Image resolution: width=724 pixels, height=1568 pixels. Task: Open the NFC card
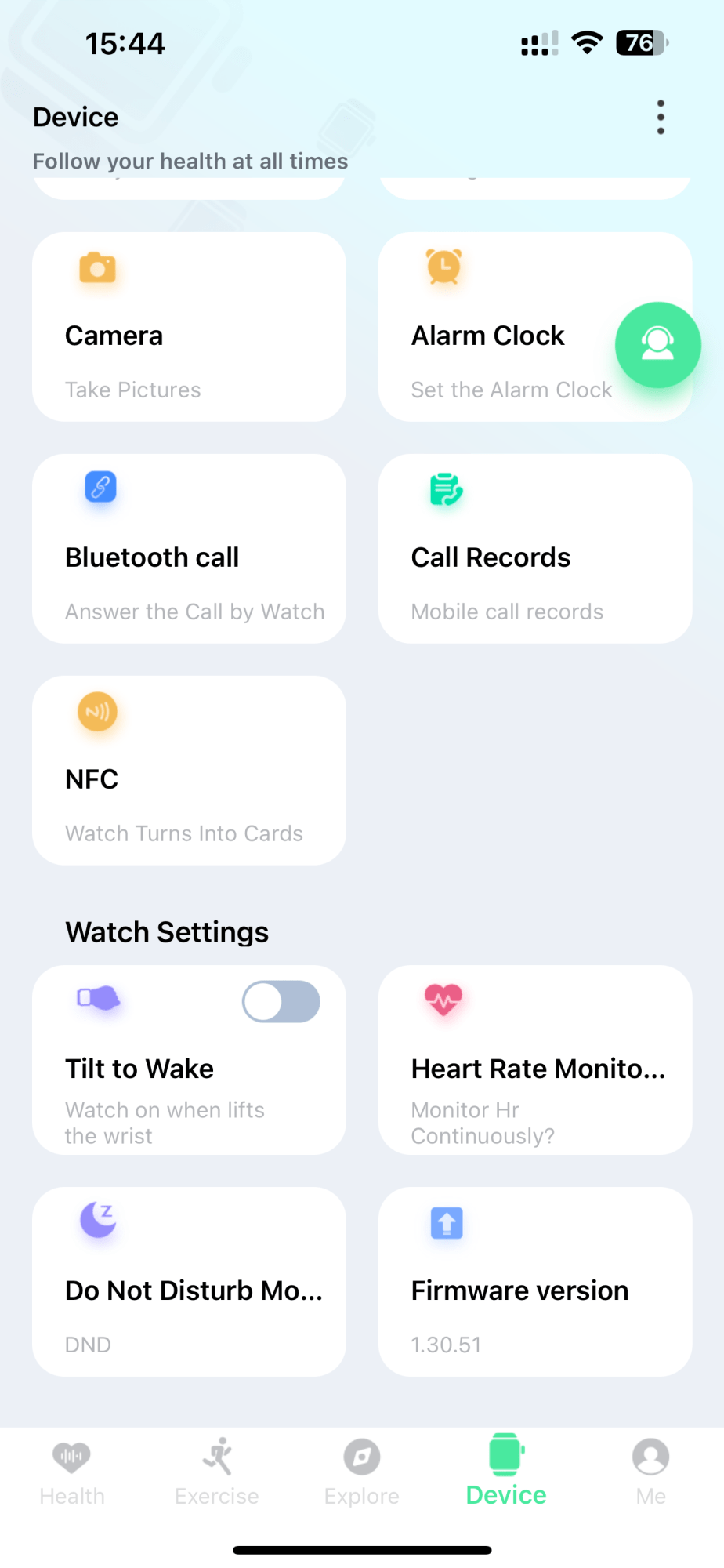tap(189, 771)
